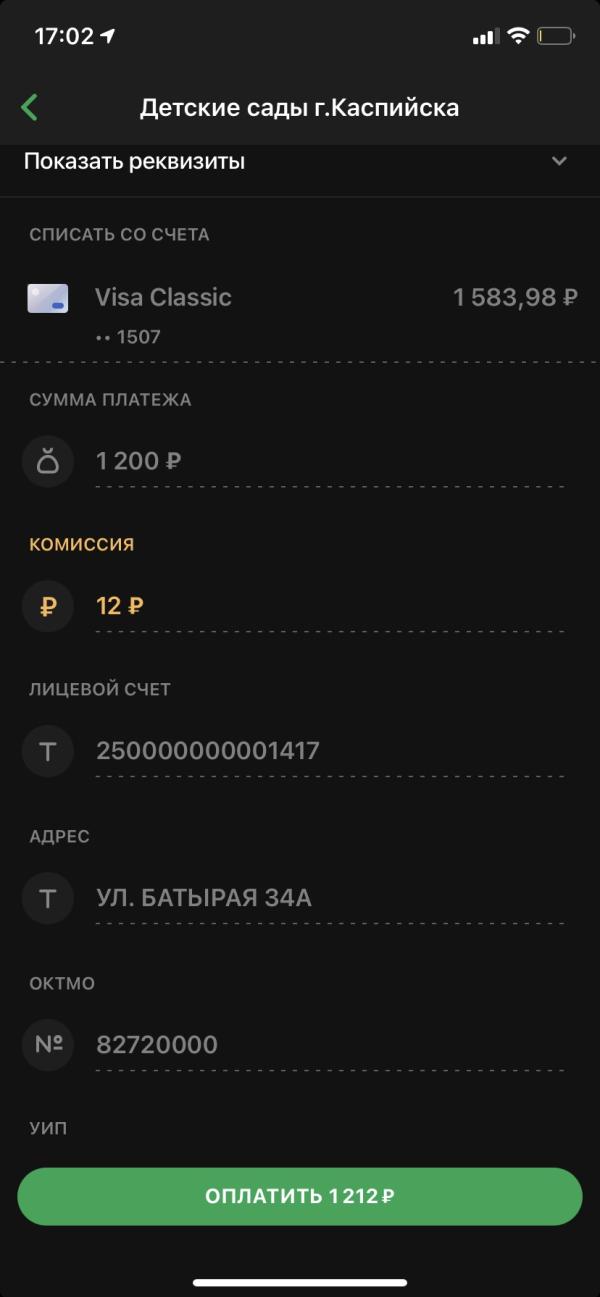The image size is (600, 1297).
Task: Go back using the green arrow
Action: (29, 108)
